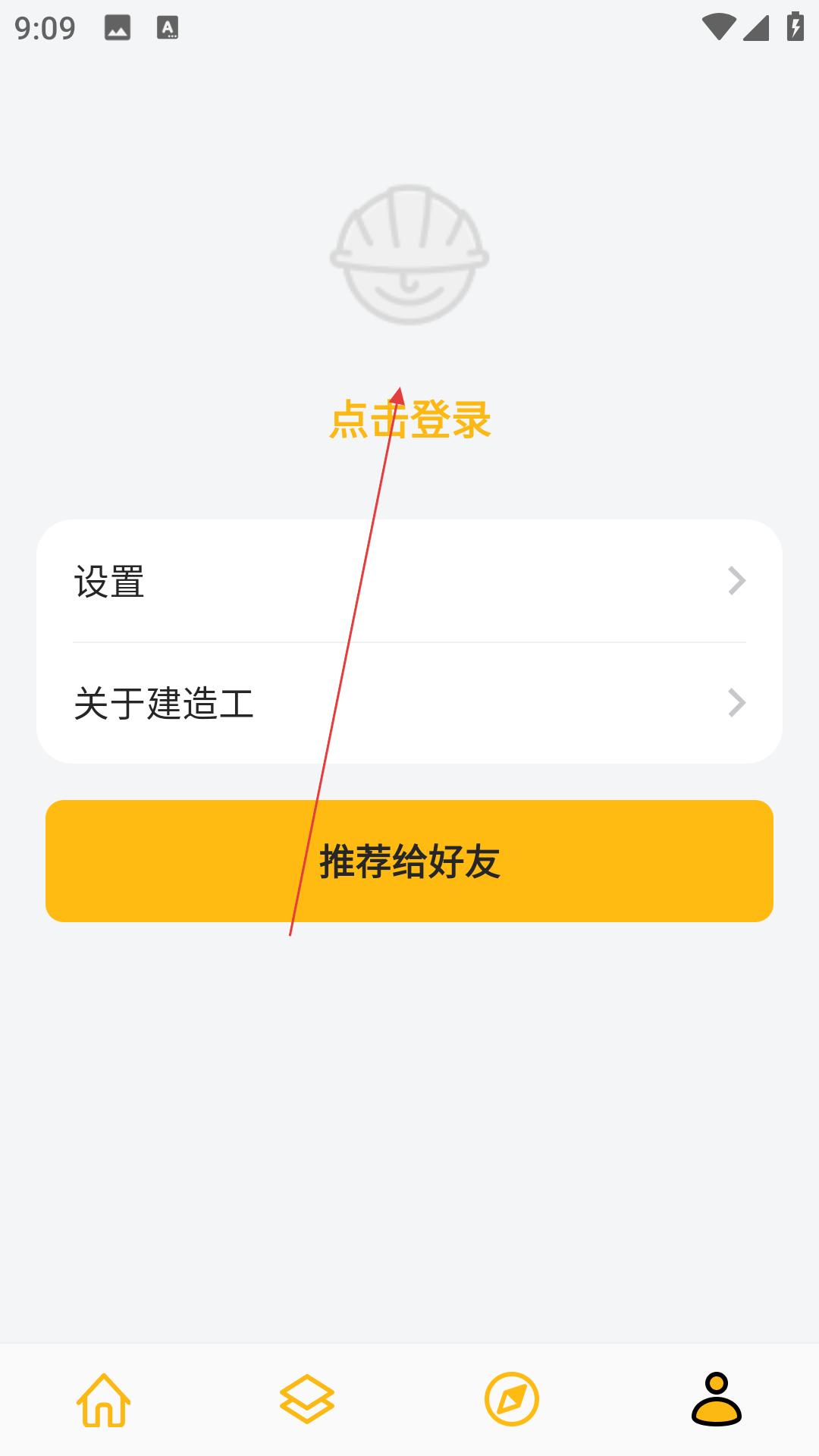Switch to the home tab
Image resolution: width=819 pixels, height=1456 pixels.
[103, 1399]
